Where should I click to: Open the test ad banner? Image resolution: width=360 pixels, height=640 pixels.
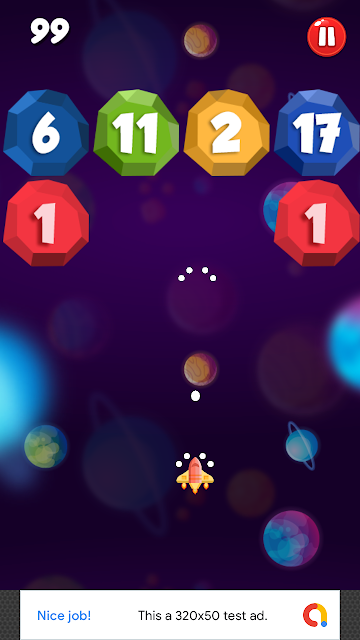click(180, 615)
